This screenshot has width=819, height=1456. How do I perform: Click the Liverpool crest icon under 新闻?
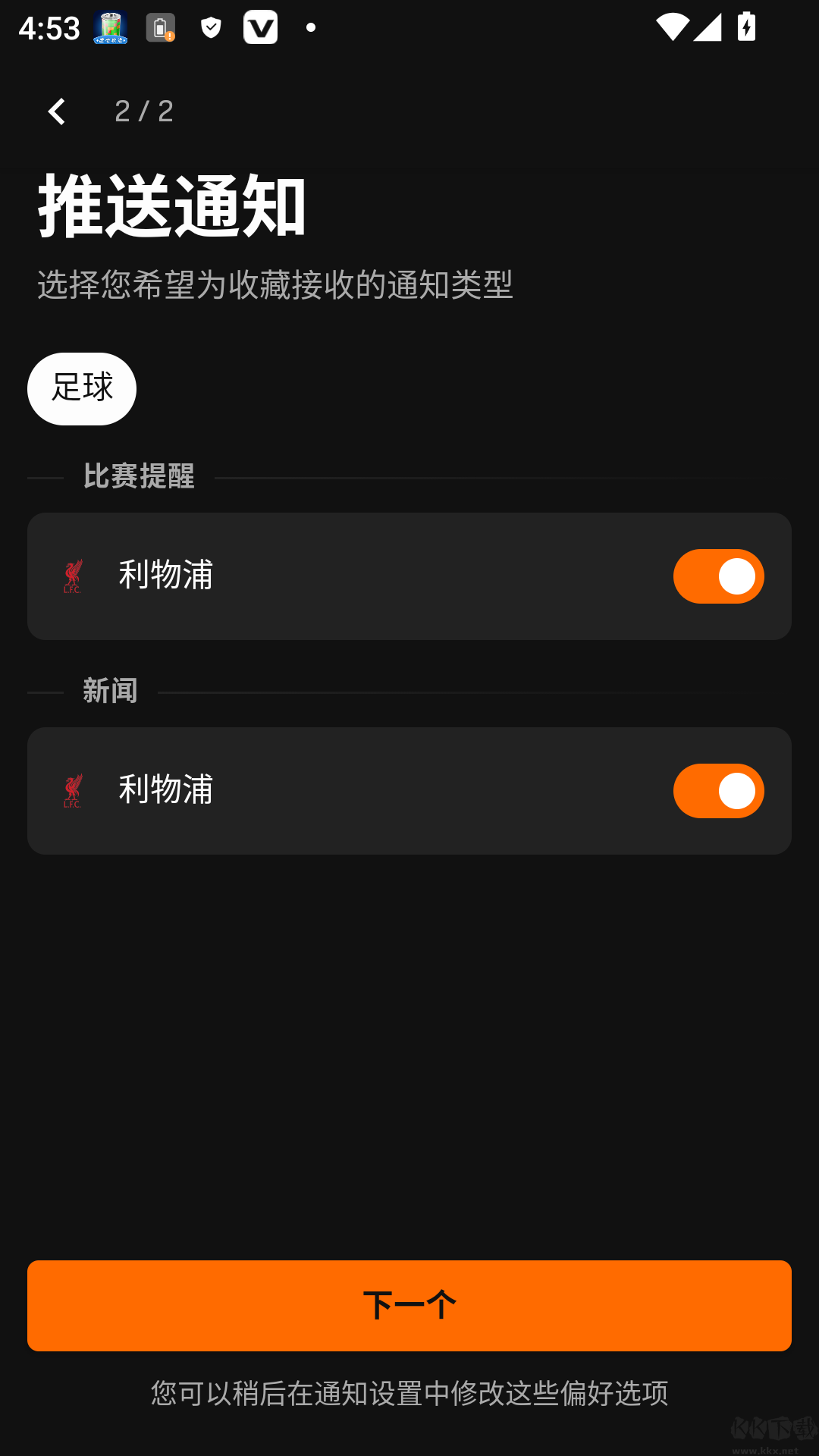(74, 790)
